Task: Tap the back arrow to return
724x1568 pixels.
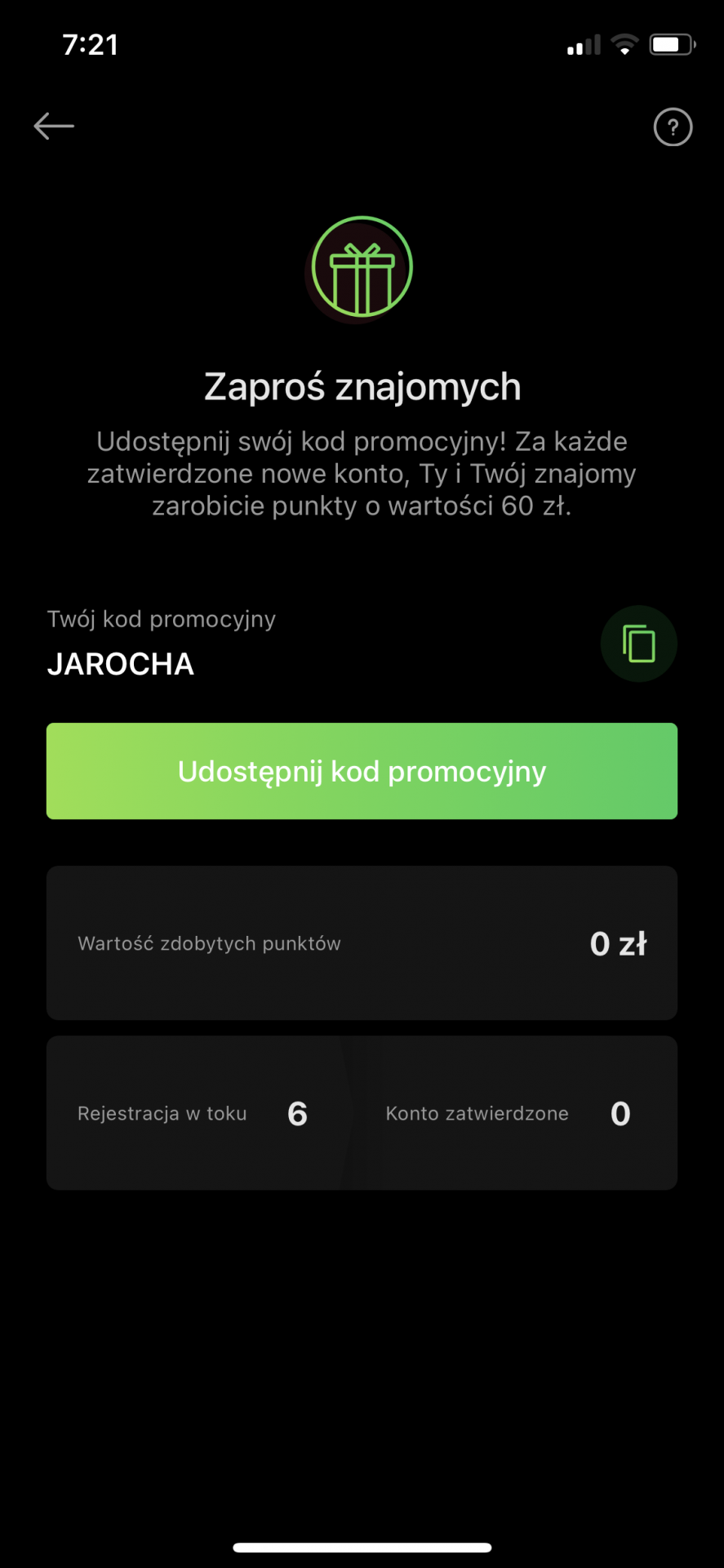Action: point(53,126)
